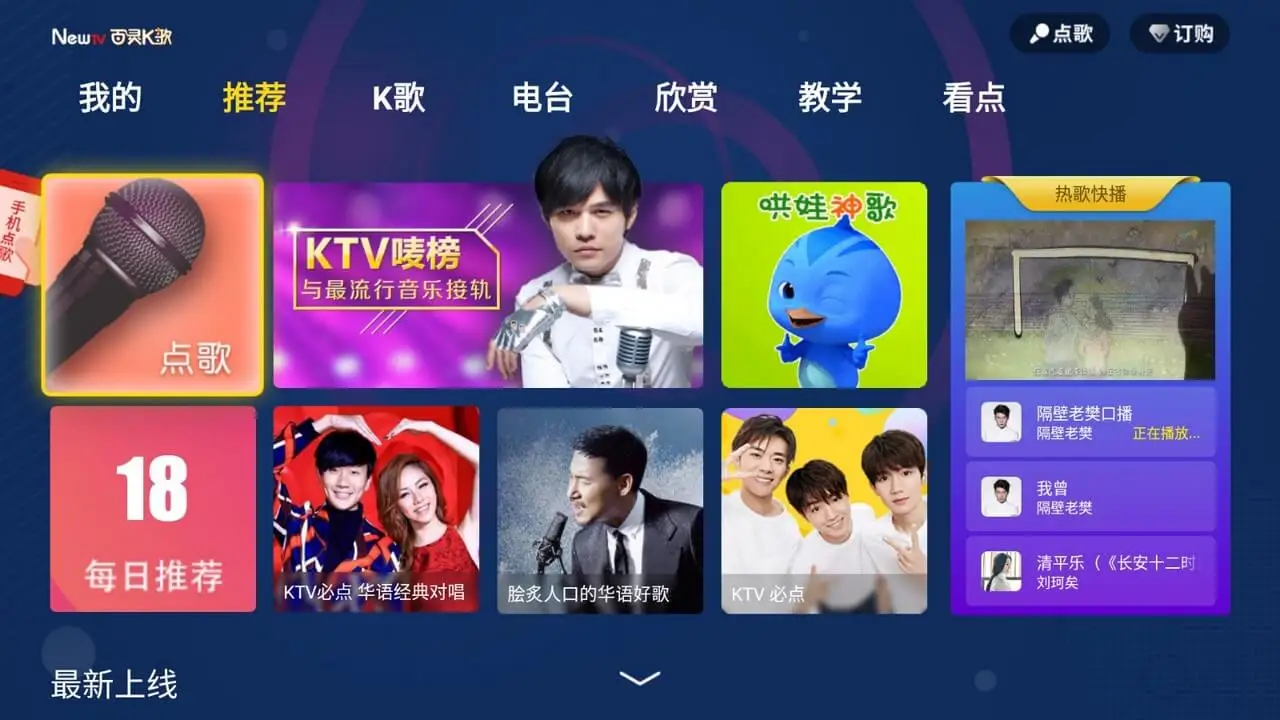This screenshot has height=720, width=1280.
Task: Open the 热歌快播 video preview
Action: (x=1090, y=300)
